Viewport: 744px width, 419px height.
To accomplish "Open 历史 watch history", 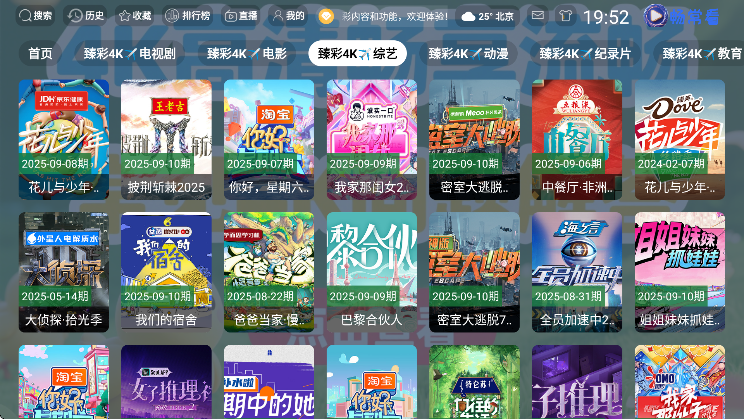I will (87, 16).
